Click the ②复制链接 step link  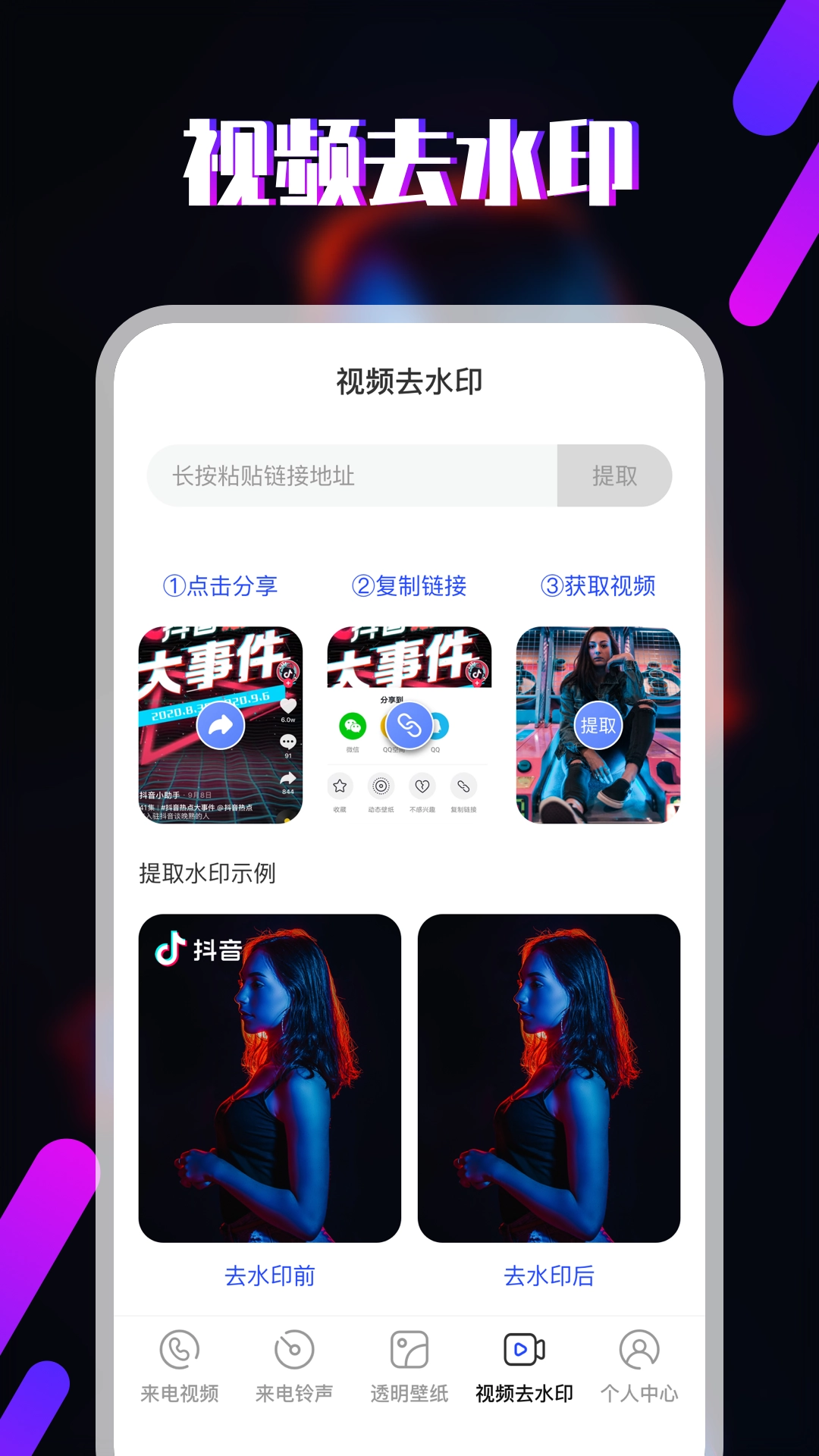tap(410, 586)
